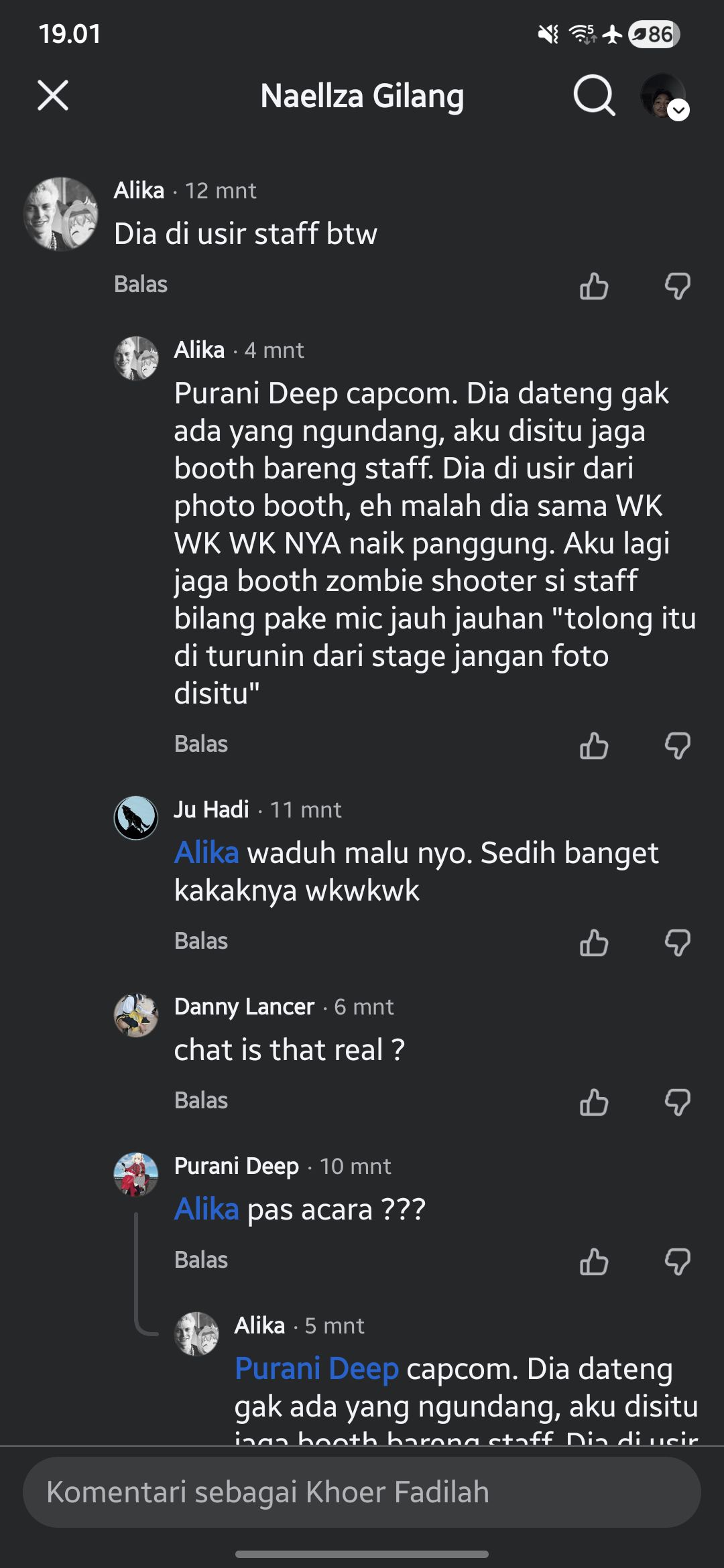Like Alika's "Dia di usir staff btw" comment
Screen dimensions: 724x1568
(594, 286)
